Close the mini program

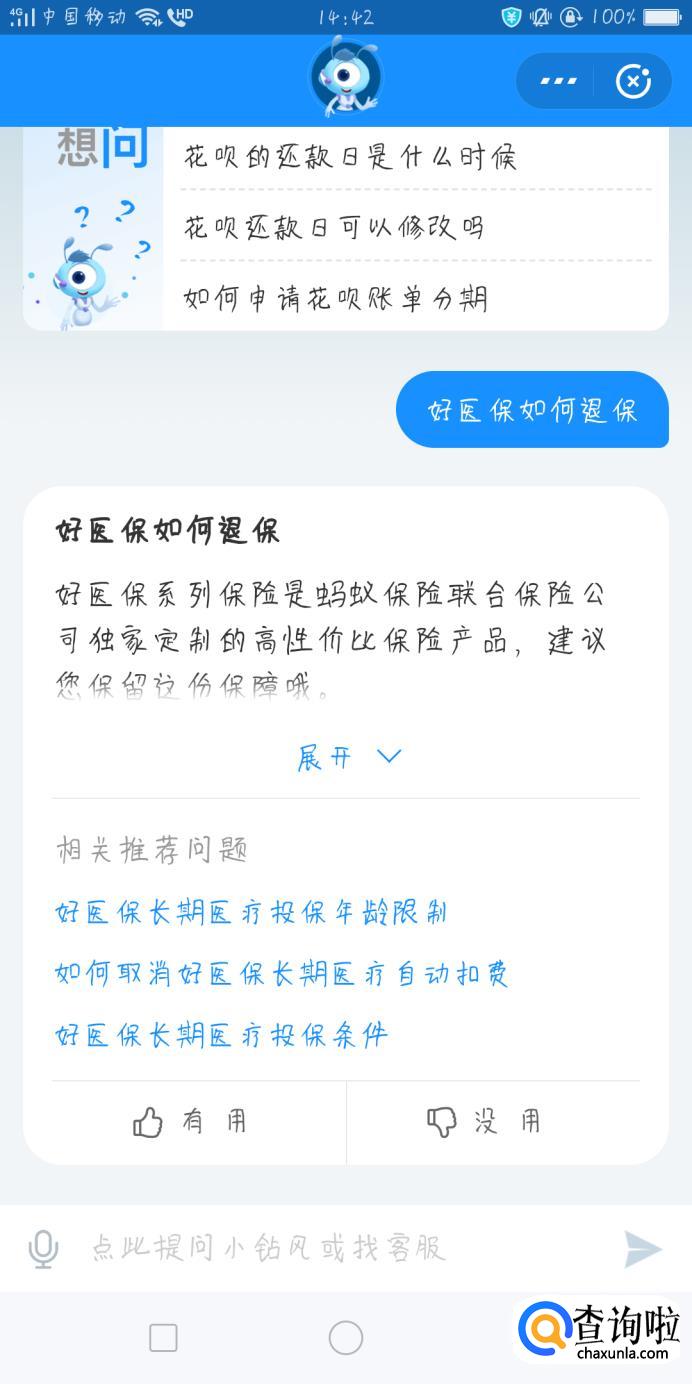click(633, 81)
